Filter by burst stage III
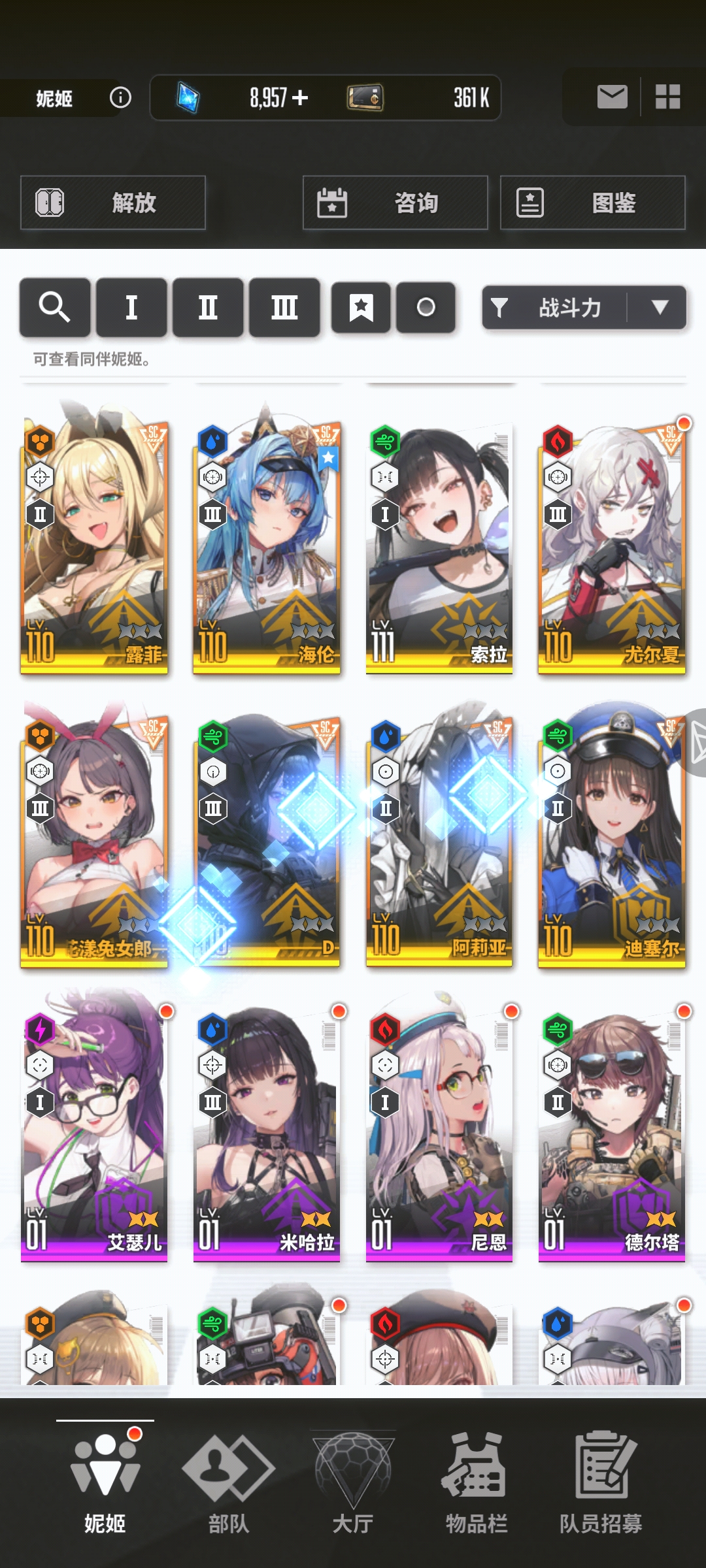706x1568 pixels. click(284, 307)
